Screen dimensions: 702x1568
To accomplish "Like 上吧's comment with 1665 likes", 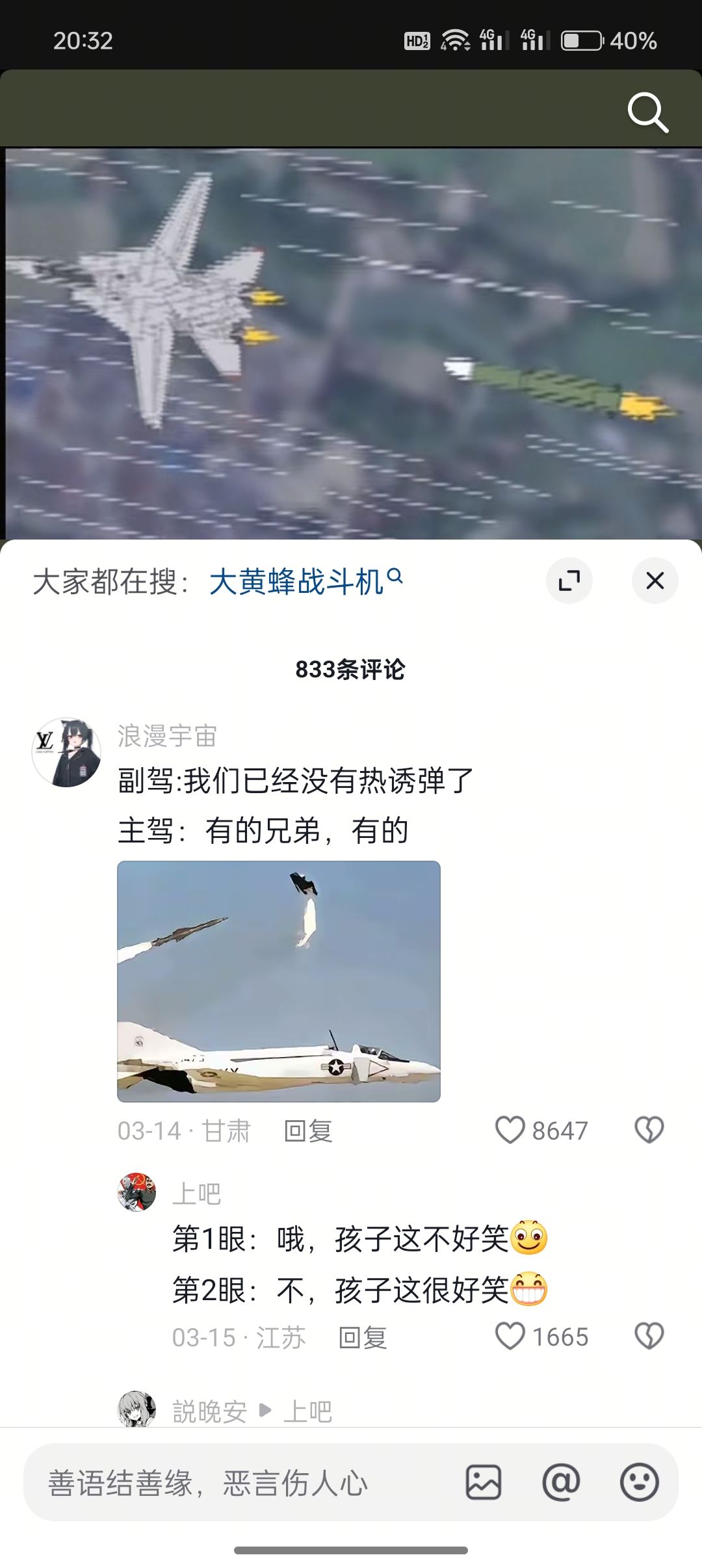I will pos(510,1337).
